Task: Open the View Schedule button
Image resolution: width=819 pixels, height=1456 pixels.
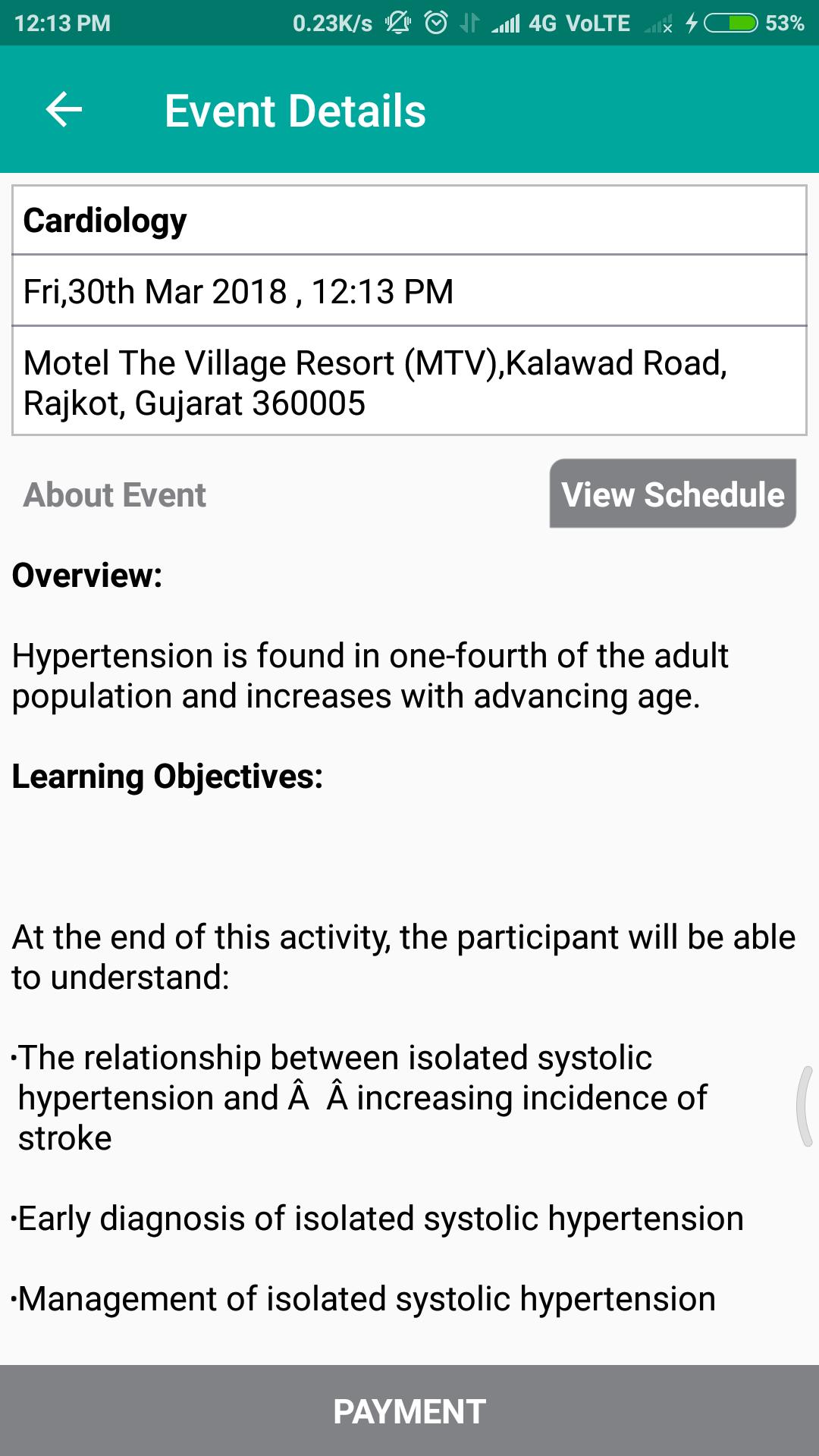Action: click(x=673, y=494)
